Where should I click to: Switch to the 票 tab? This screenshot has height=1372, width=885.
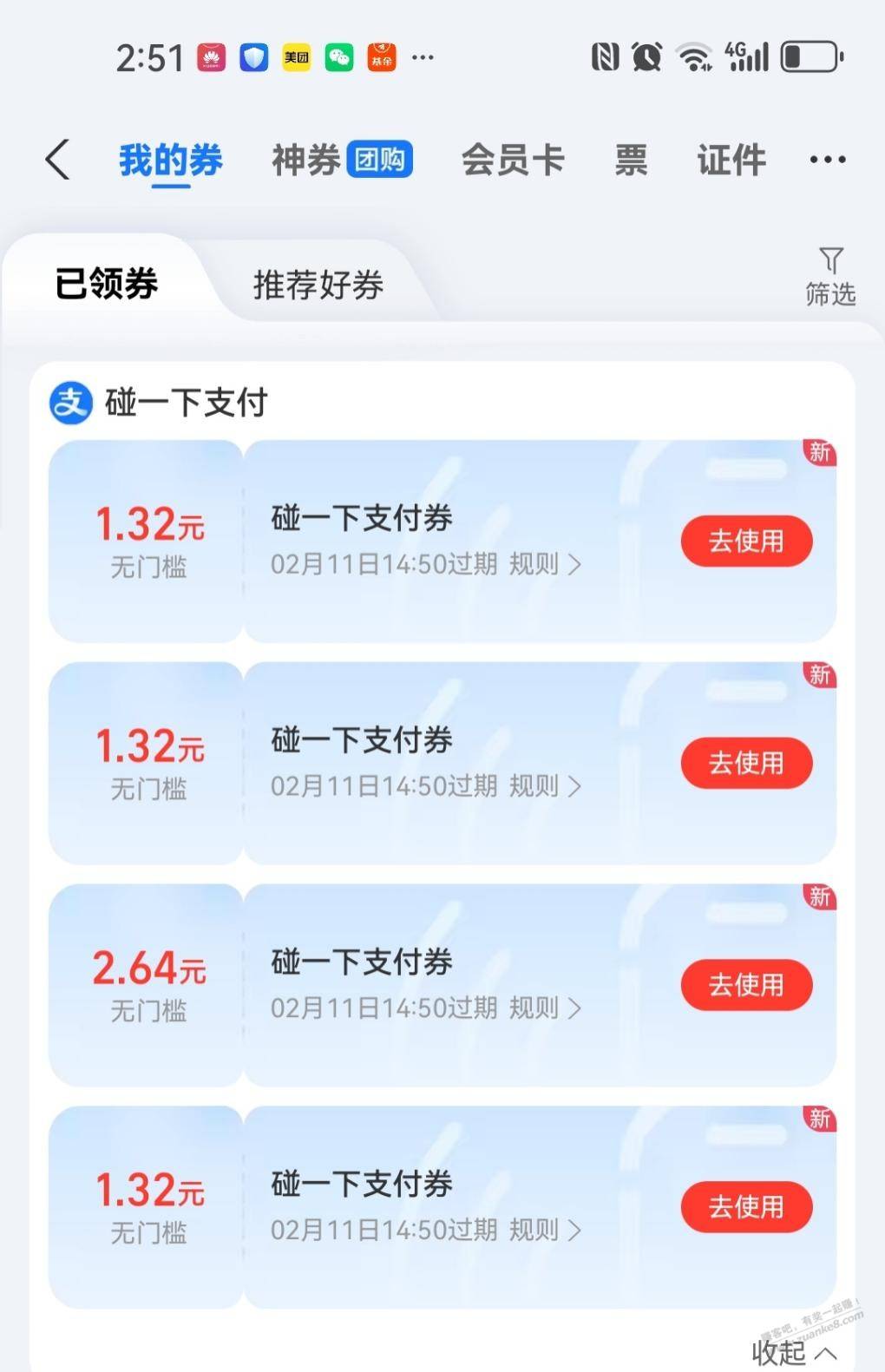631,160
